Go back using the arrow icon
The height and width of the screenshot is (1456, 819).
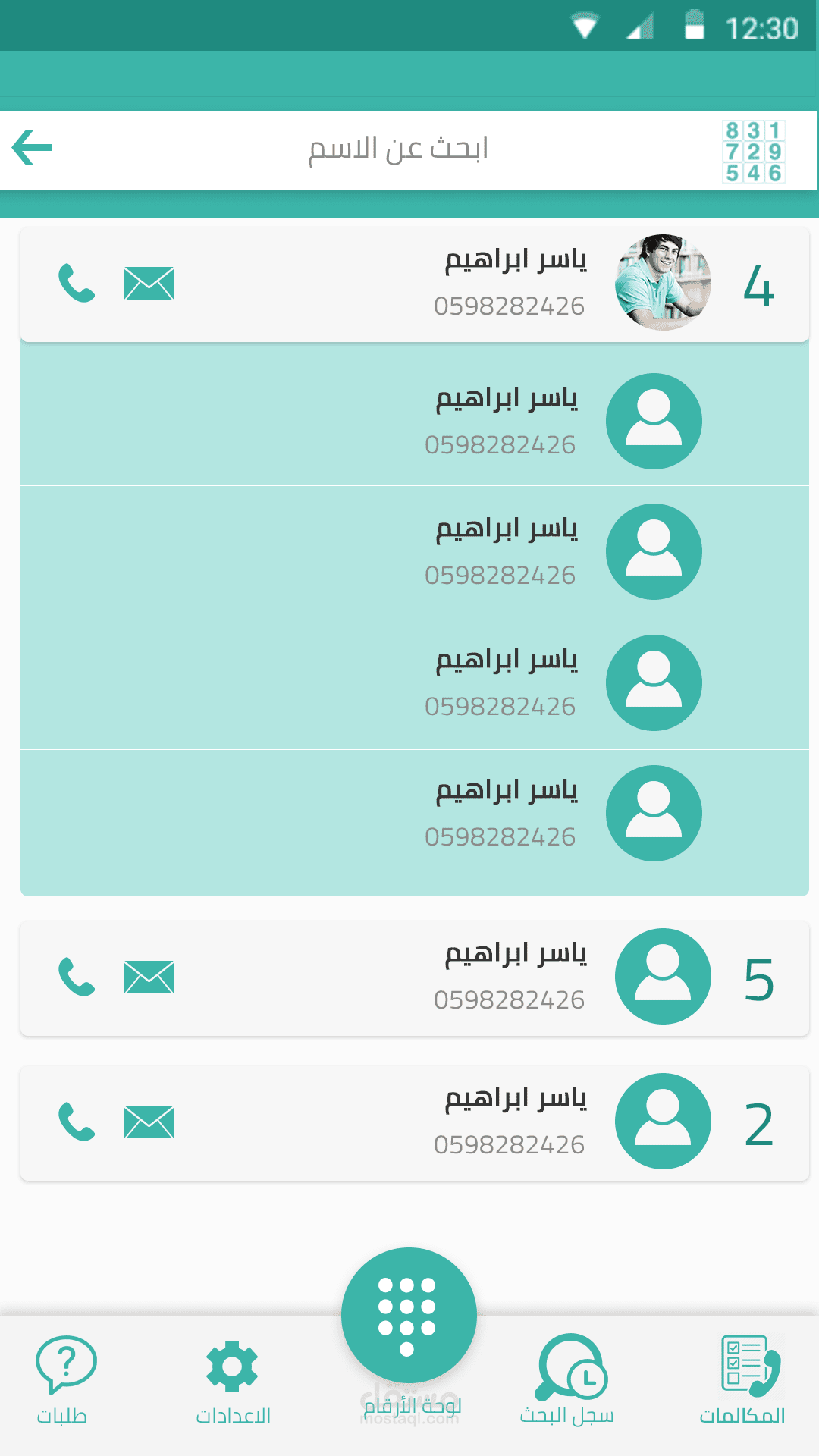[32, 147]
